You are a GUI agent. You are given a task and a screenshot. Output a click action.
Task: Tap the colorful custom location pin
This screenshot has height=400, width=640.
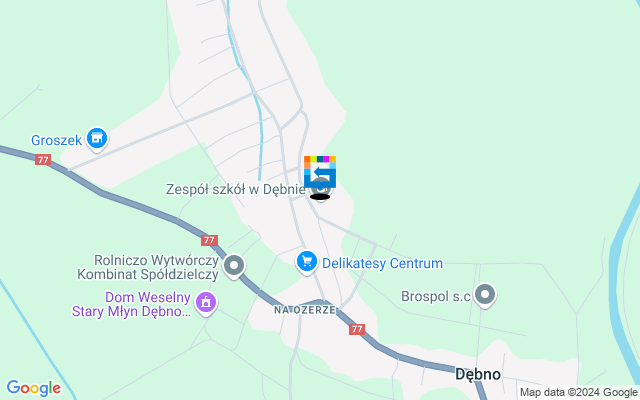320,170
